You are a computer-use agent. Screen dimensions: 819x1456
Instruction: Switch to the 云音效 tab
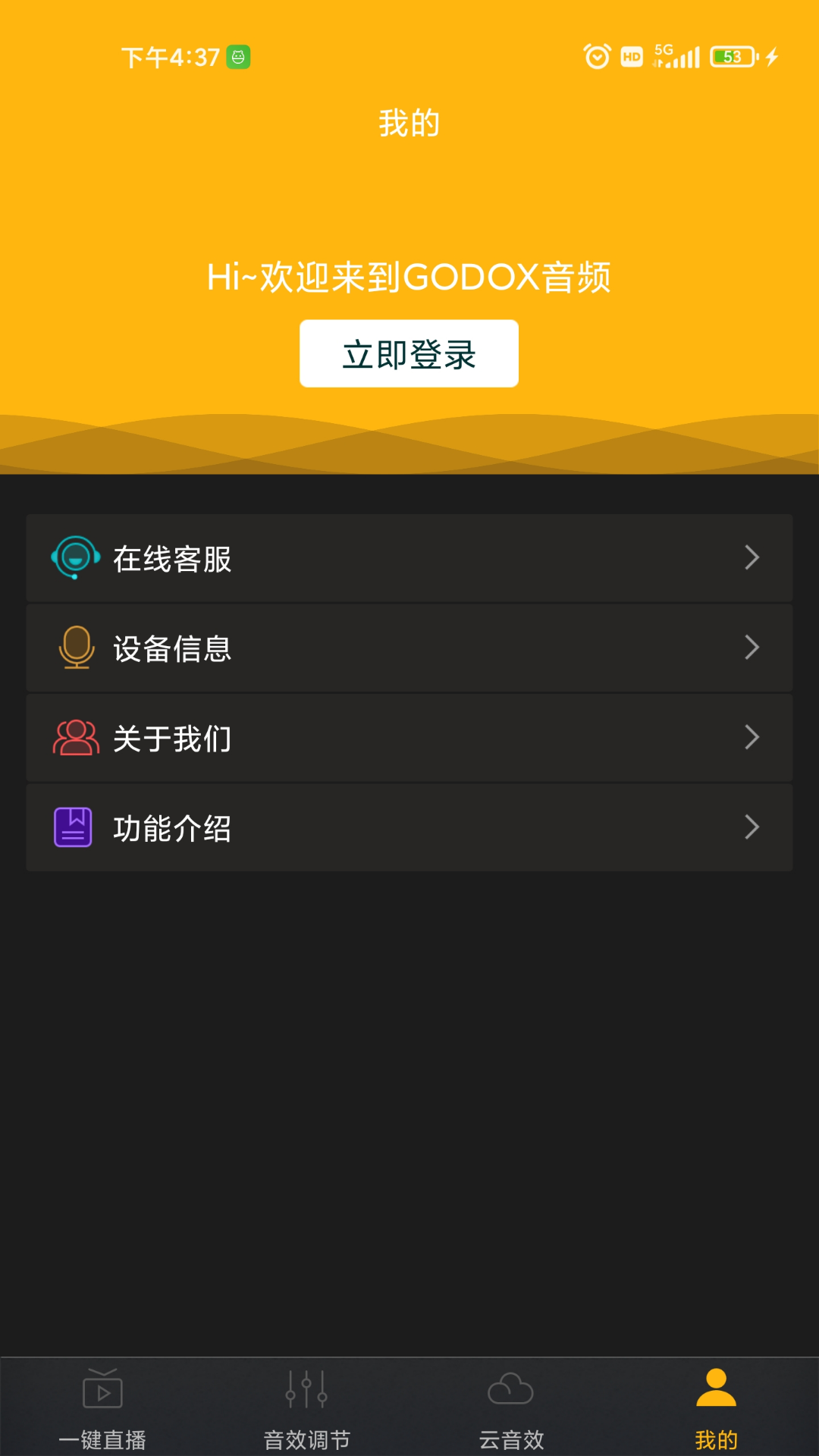[510, 1414]
